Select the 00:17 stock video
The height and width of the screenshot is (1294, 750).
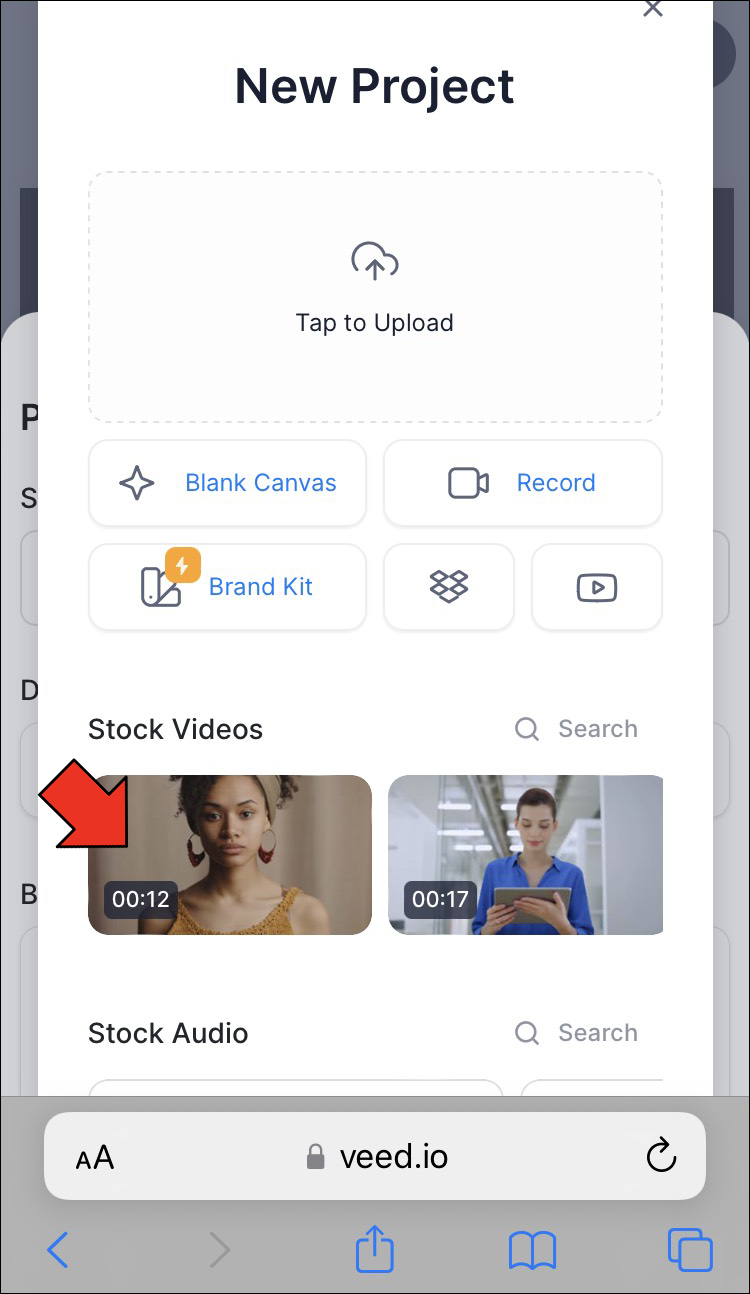pos(525,855)
